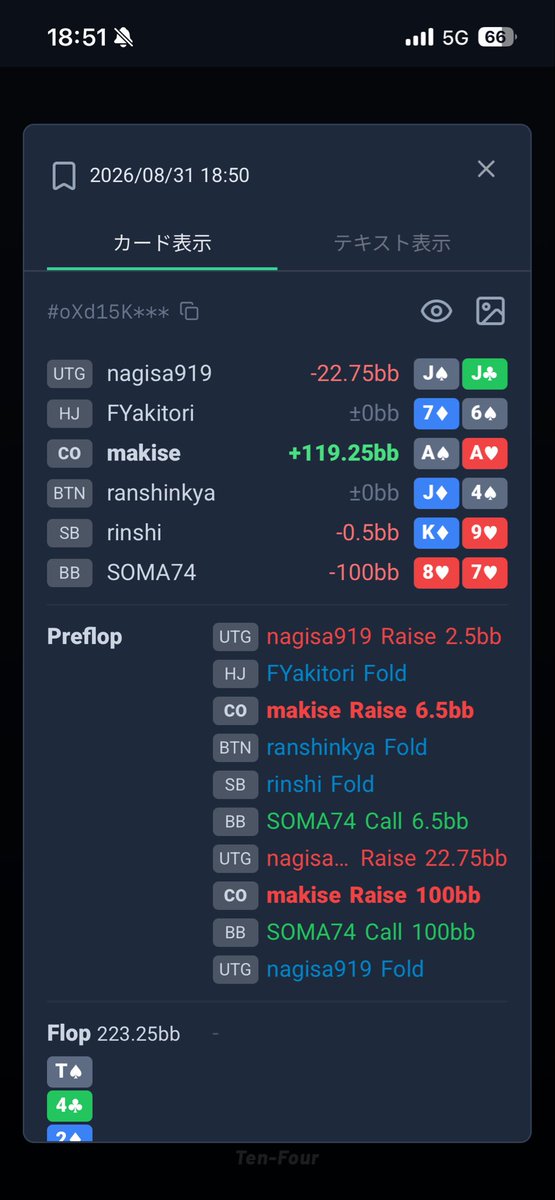
Task: Save the hand as an image
Action: point(491,311)
